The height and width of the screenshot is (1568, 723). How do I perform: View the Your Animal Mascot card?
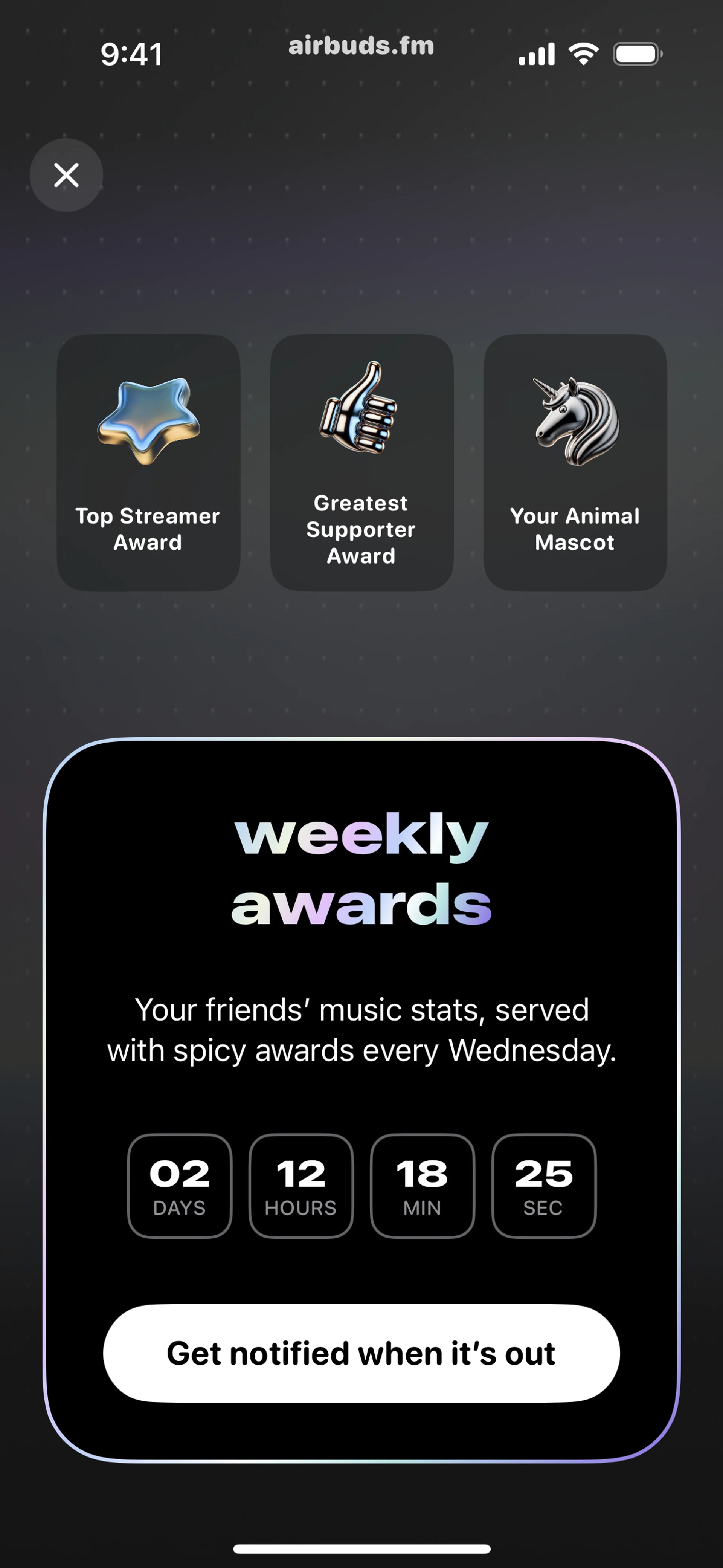[575, 463]
